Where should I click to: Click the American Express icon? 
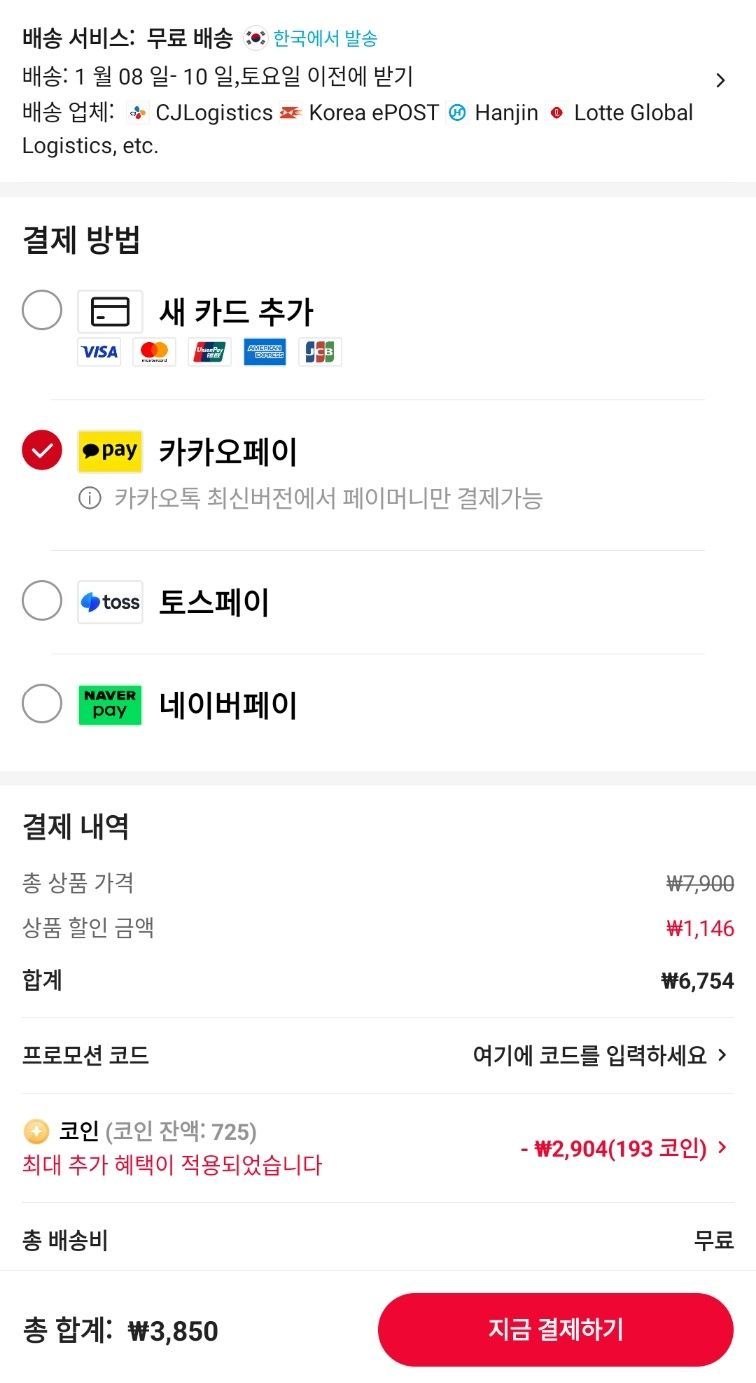pos(264,351)
